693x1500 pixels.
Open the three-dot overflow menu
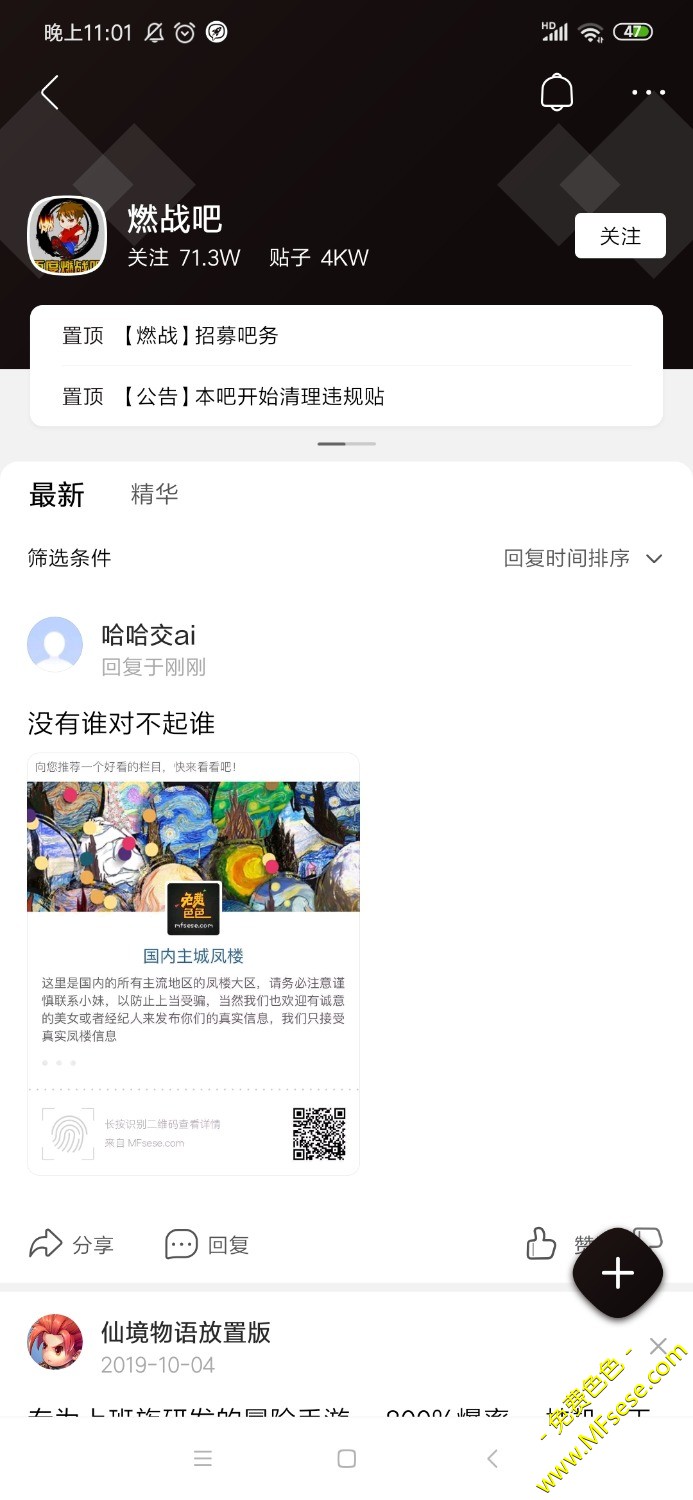(x=648, y=92)
